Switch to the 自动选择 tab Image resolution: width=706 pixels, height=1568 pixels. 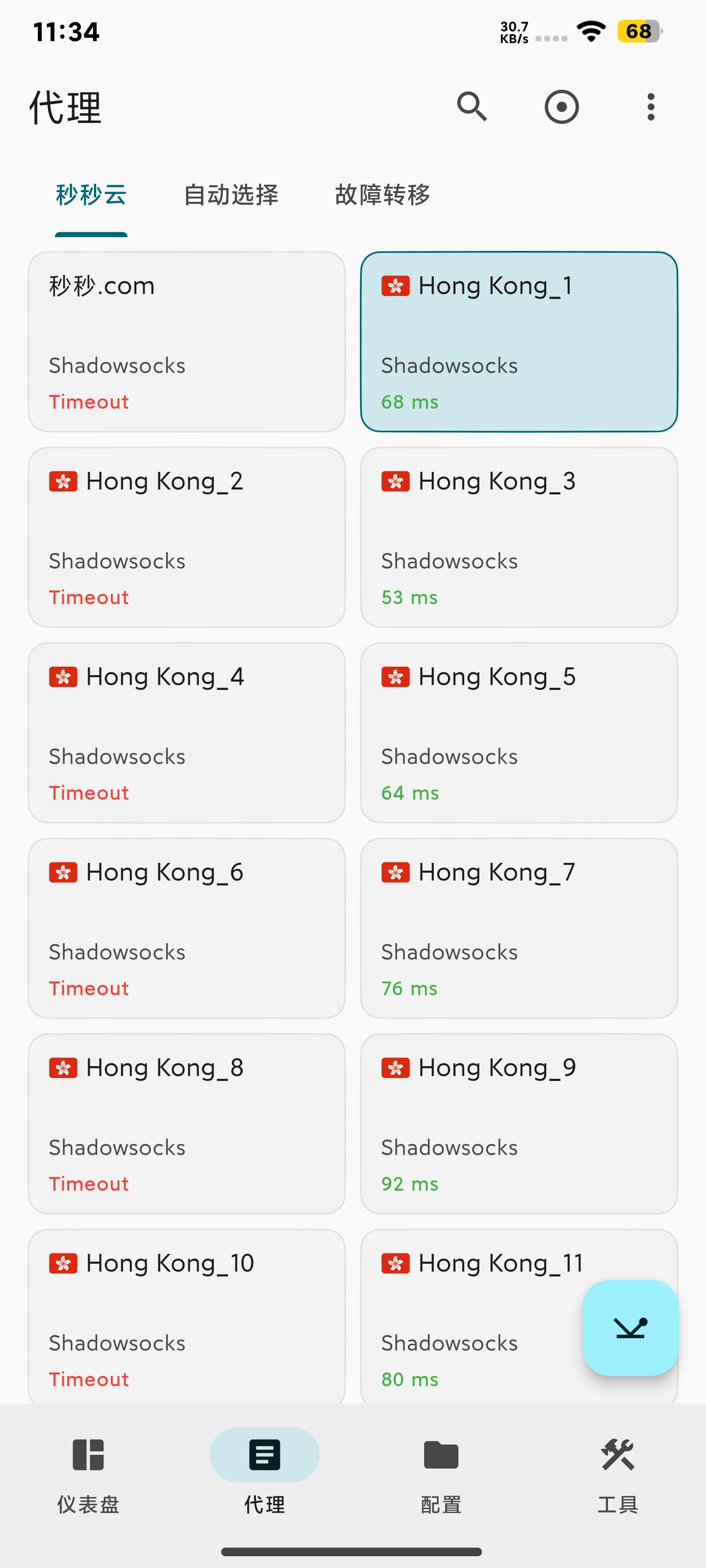coord(231,195)
